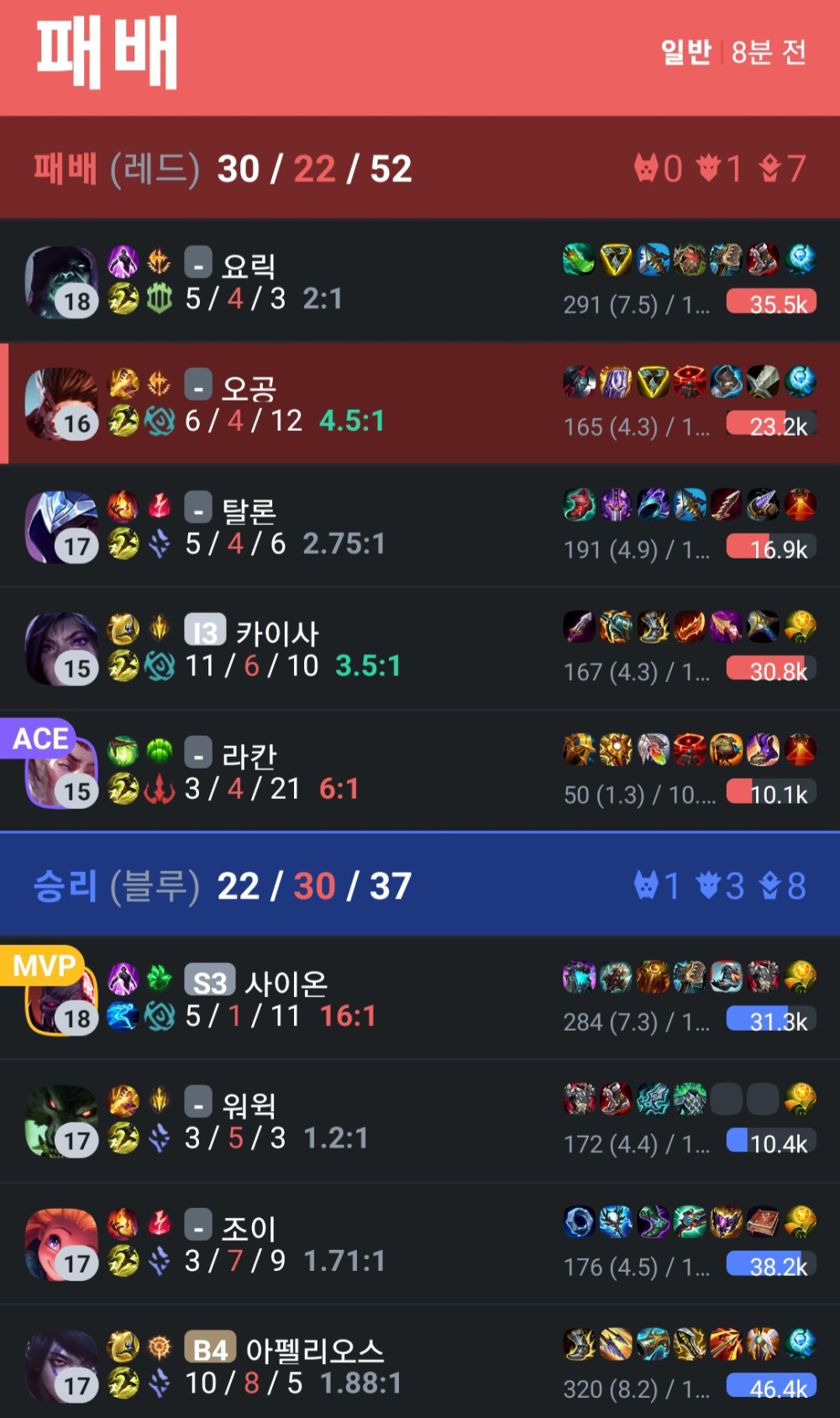Open the 카이사 player row
Image resolution: width=840 pixels, height=1418 pixels.
(x=420, y=649)
